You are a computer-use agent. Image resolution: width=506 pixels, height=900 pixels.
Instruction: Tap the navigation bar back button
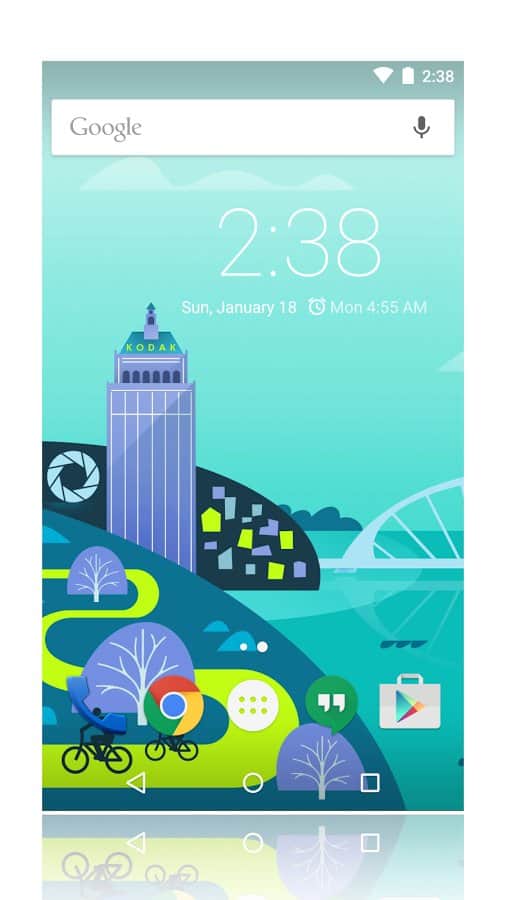136,782
